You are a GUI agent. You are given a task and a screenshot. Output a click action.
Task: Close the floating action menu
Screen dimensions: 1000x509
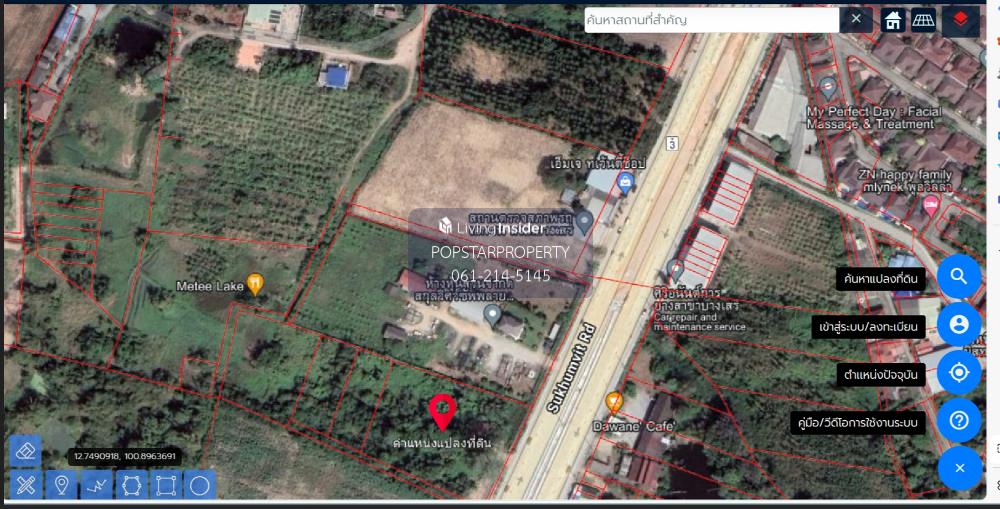(x=959, y=467)
